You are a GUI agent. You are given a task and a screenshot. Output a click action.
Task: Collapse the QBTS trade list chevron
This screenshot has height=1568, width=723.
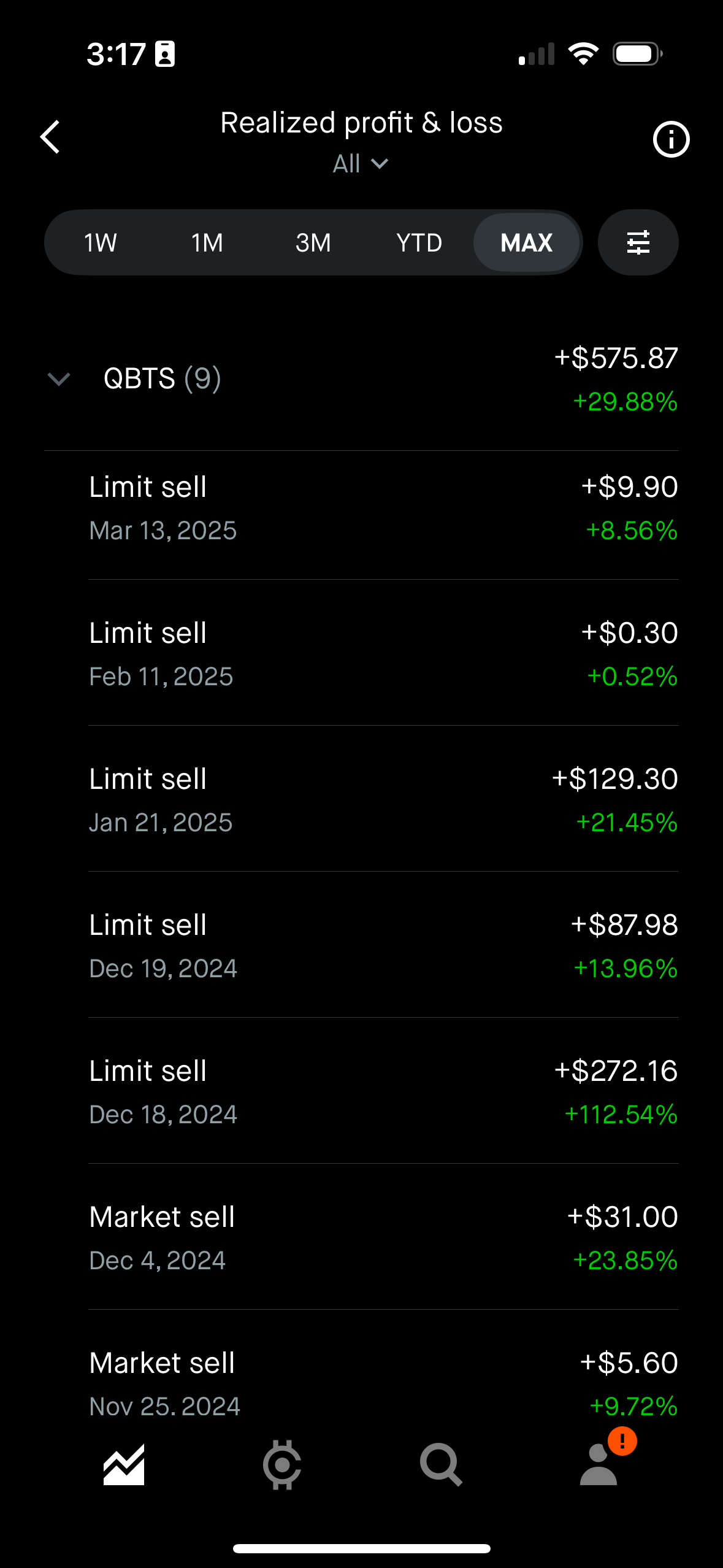pos(59,379)
